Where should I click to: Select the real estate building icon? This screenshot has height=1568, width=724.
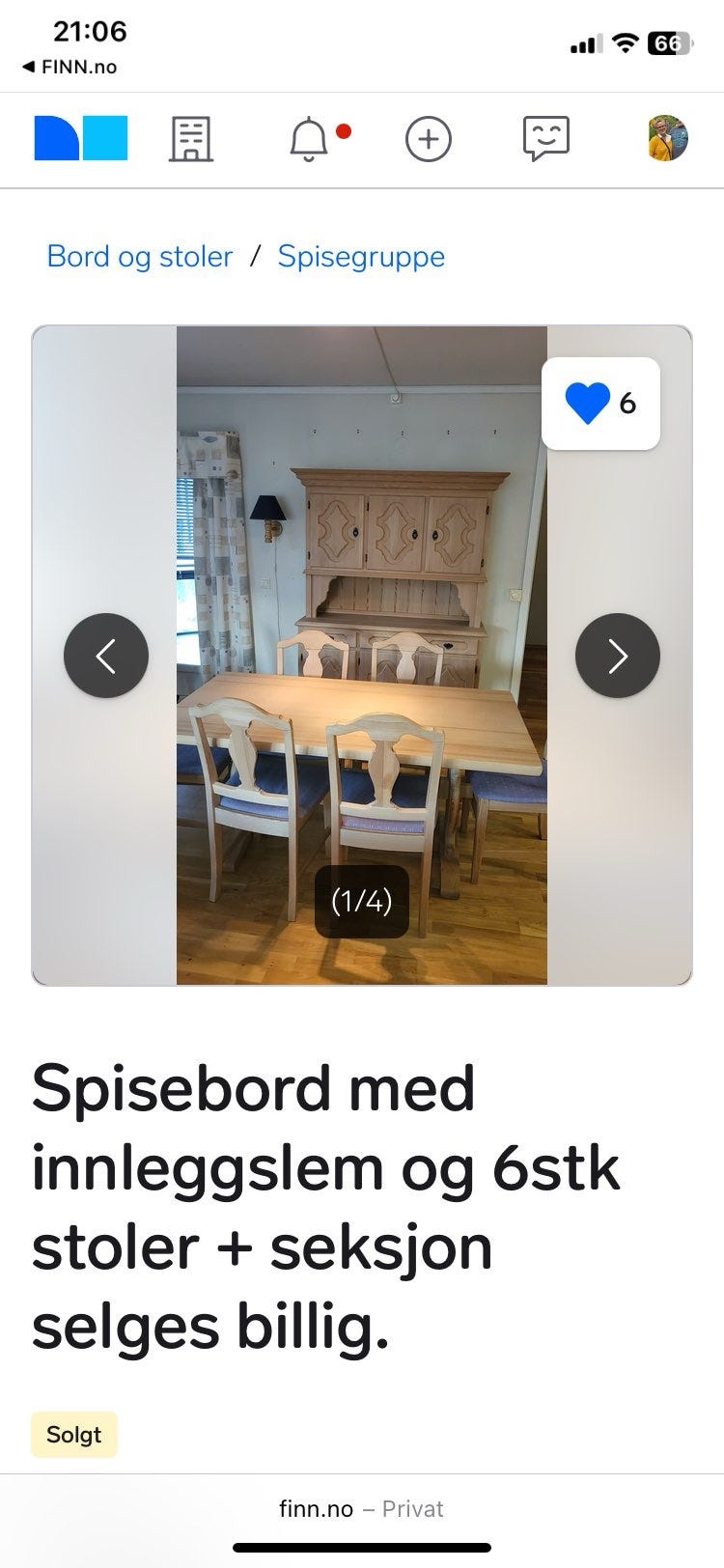pos(192,138)
